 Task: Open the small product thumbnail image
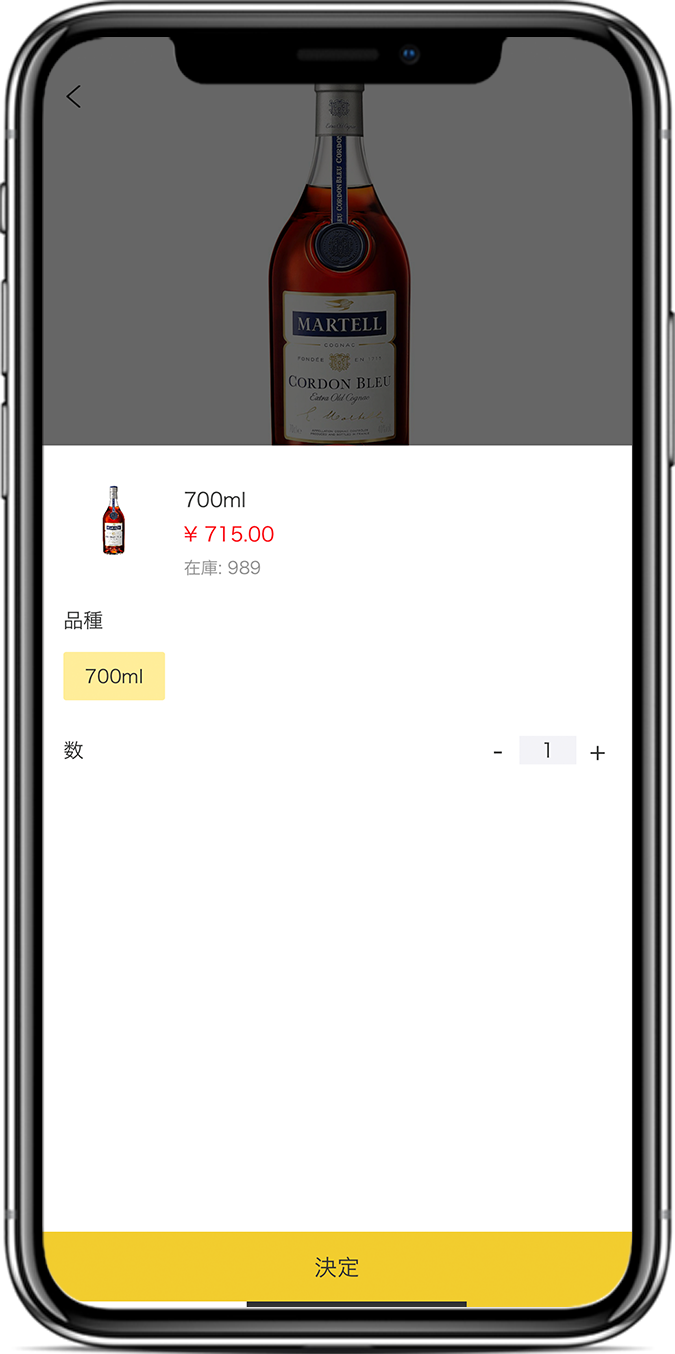pos(114,520)
